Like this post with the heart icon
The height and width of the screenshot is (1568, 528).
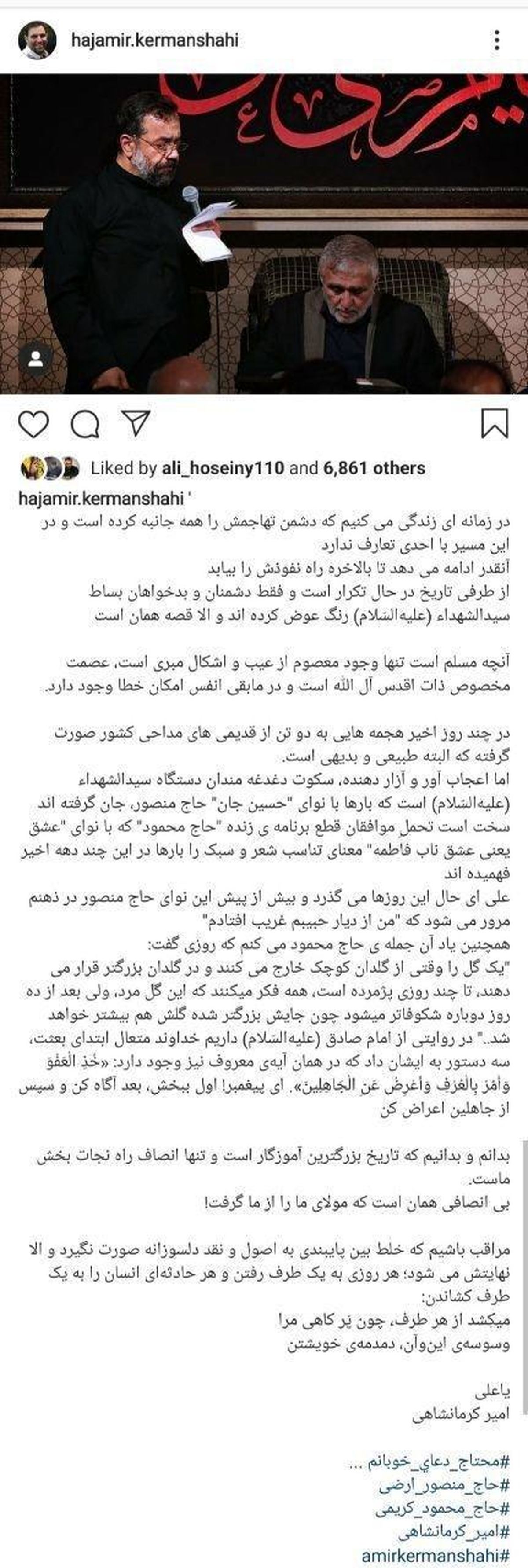[x=33, y=424]
